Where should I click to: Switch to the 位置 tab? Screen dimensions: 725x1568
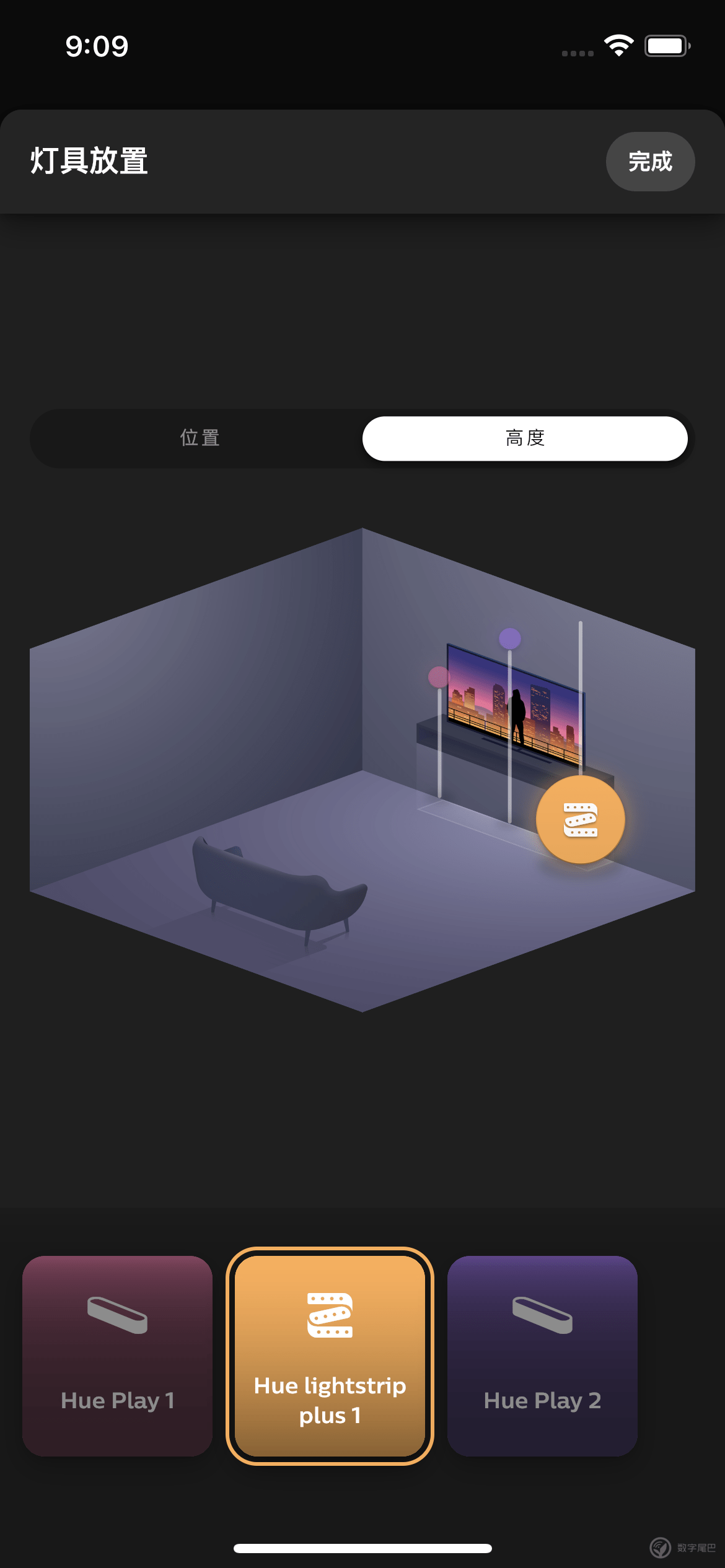point(200,438)
